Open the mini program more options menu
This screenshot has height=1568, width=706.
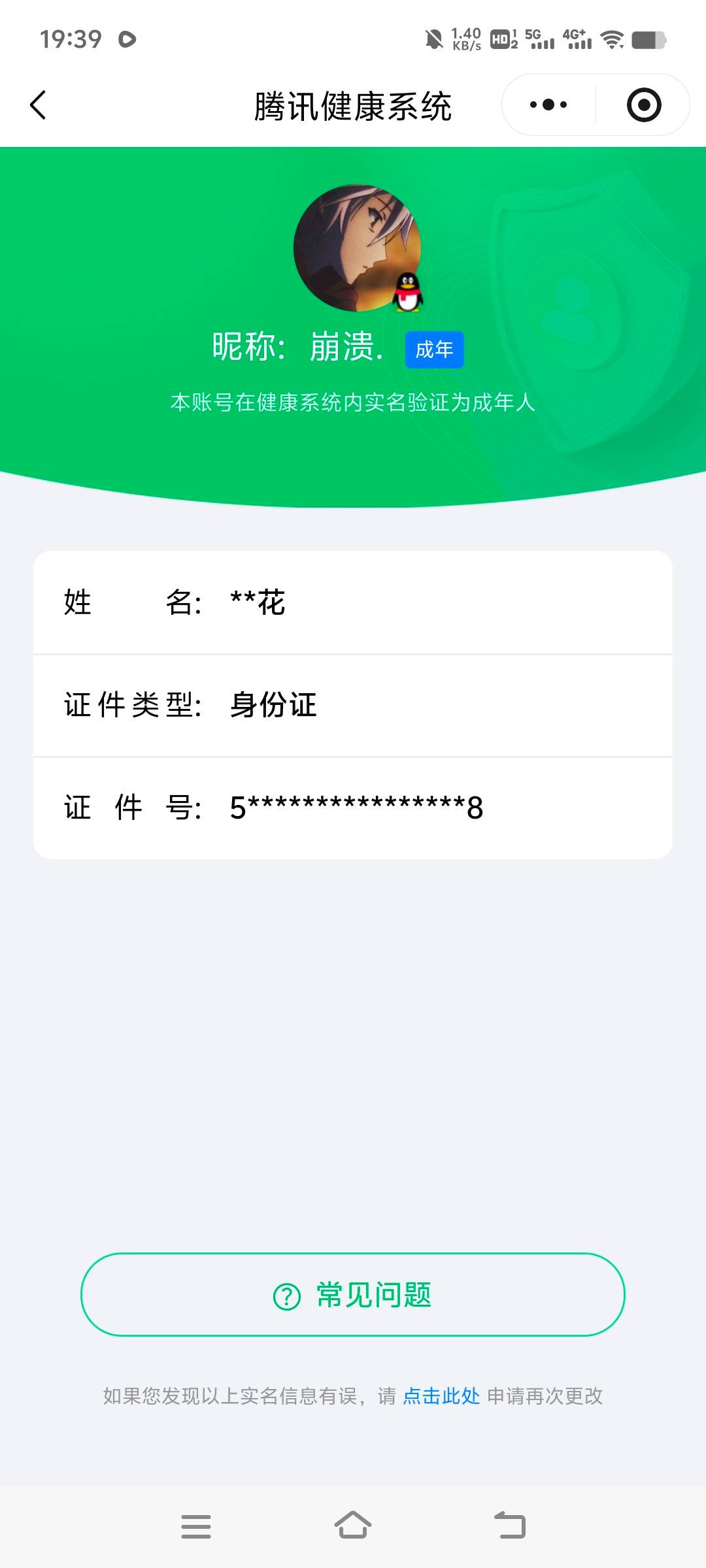(x=549, y=105)
